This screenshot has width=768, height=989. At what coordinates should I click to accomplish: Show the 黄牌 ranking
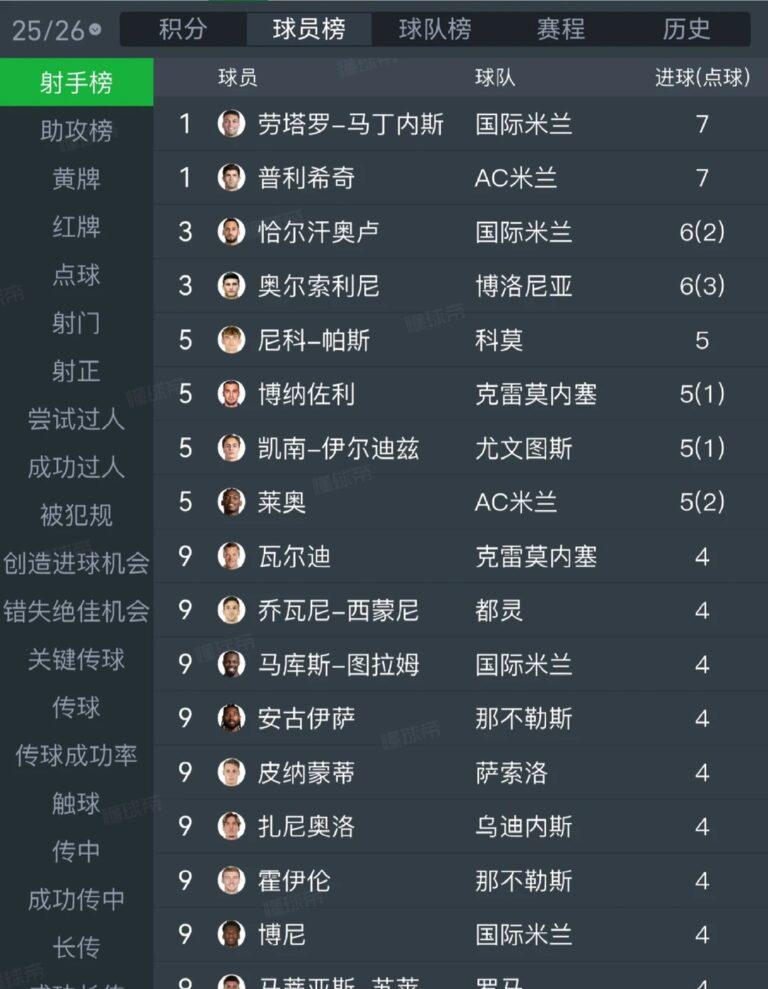point(76,179)
